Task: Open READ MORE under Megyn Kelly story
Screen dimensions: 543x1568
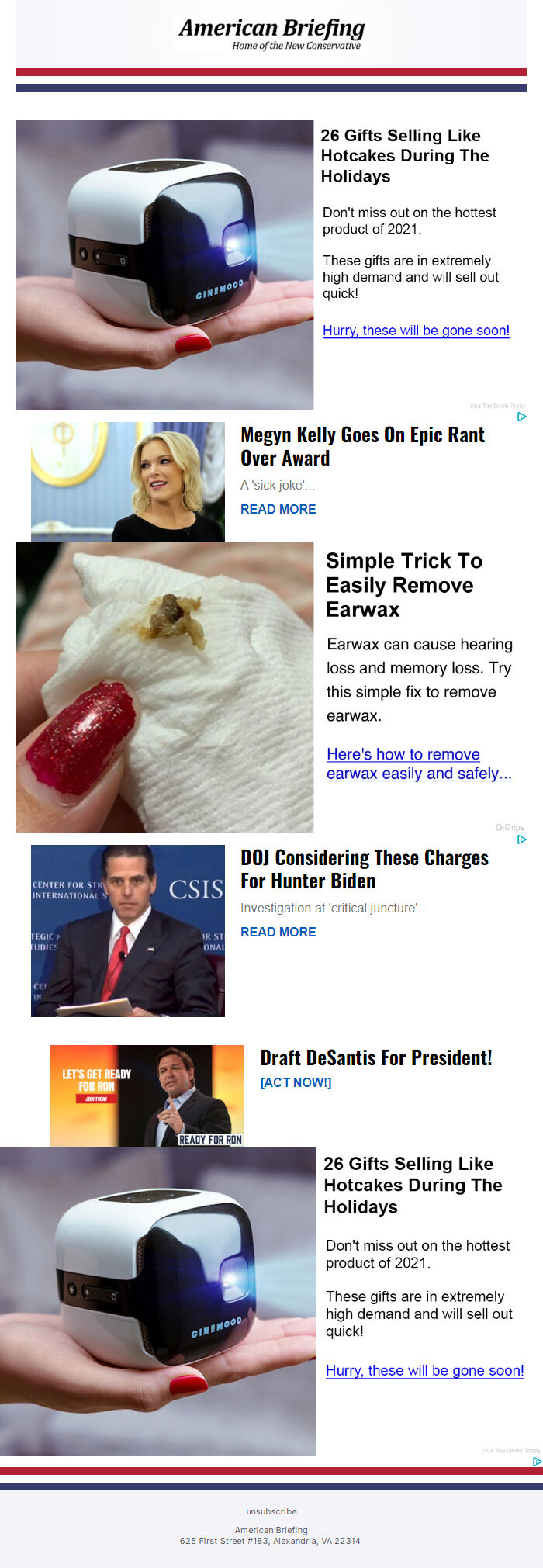Action: (278, 509)
